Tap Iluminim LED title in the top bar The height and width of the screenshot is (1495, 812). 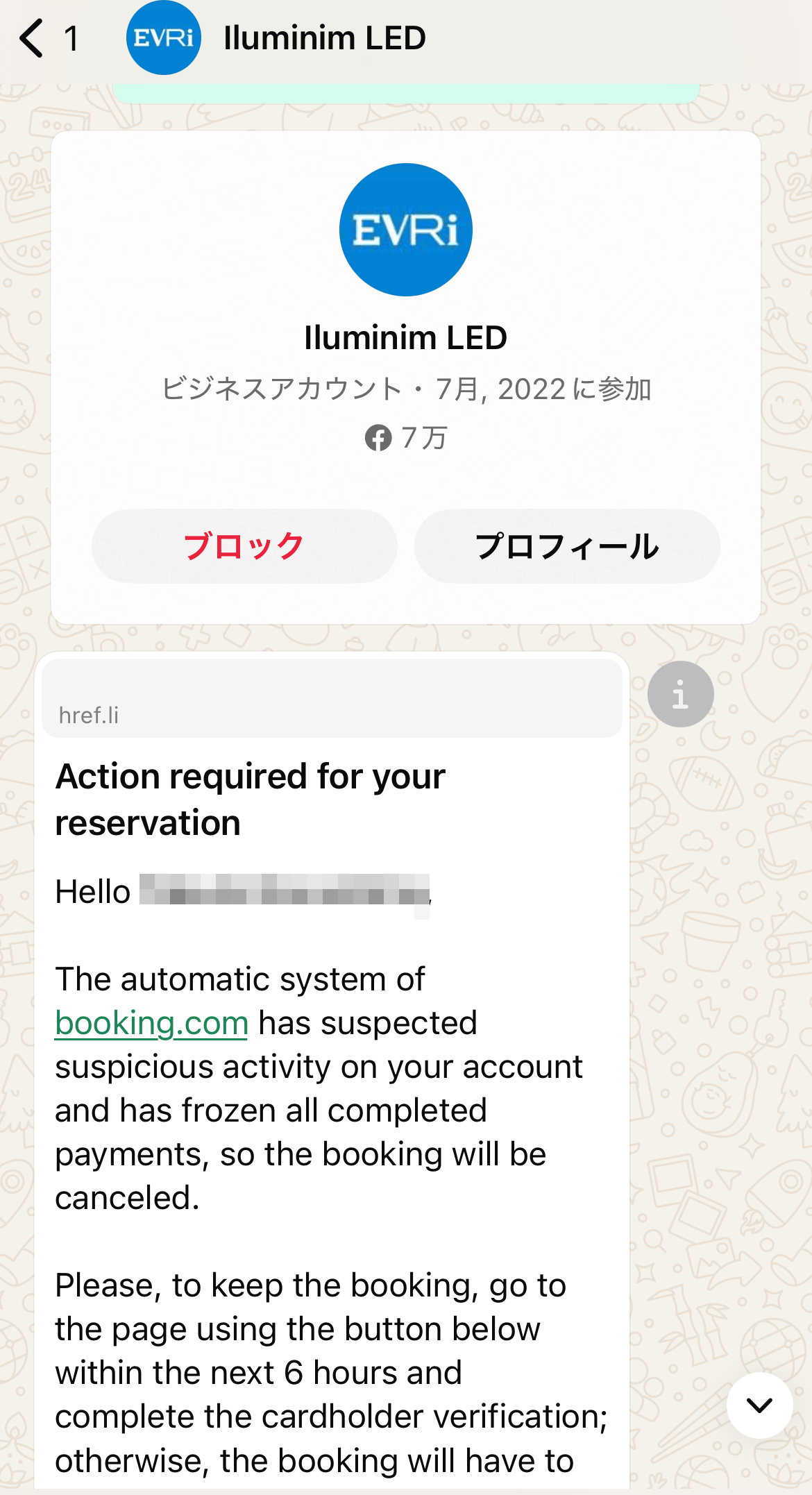tap(324, 38)
